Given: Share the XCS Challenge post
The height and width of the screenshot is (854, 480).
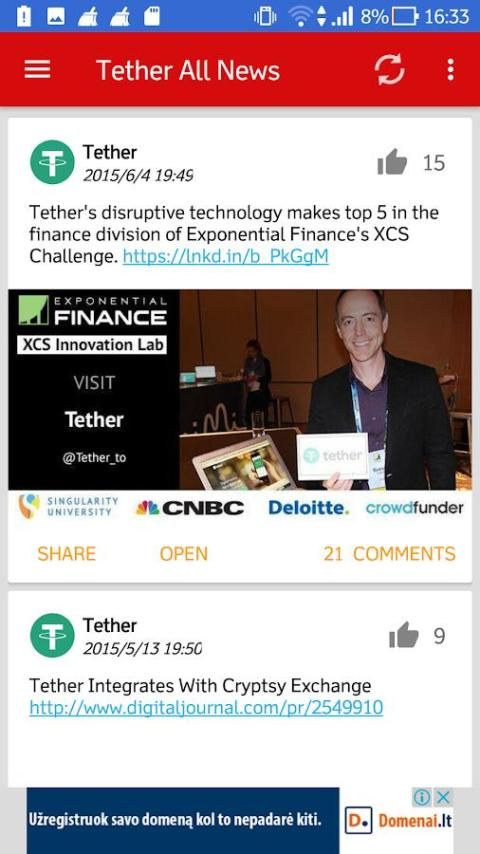Looking at the screenshot, I should pyautogui.click(x=66, y=554).
